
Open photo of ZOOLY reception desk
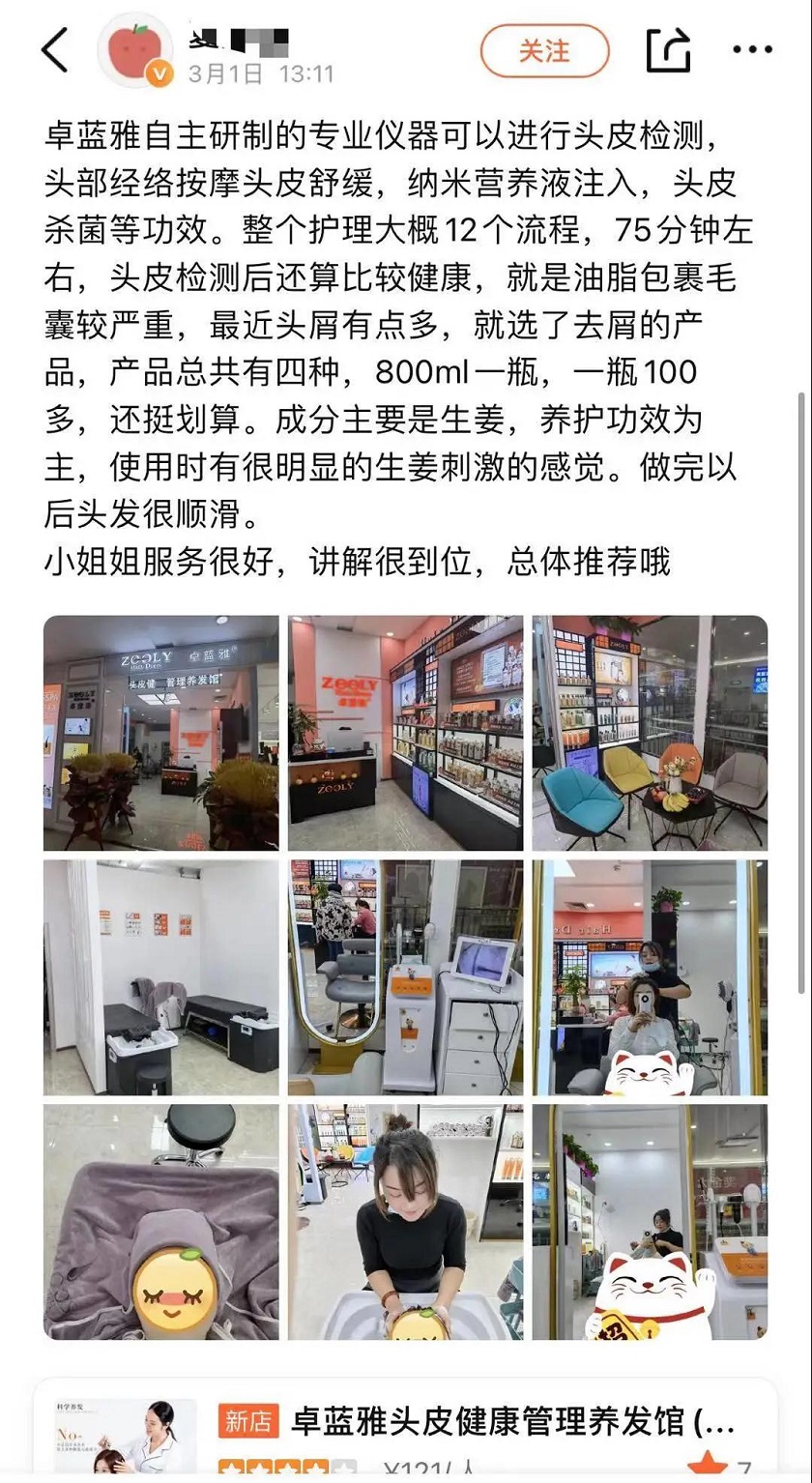coord(405,733)
